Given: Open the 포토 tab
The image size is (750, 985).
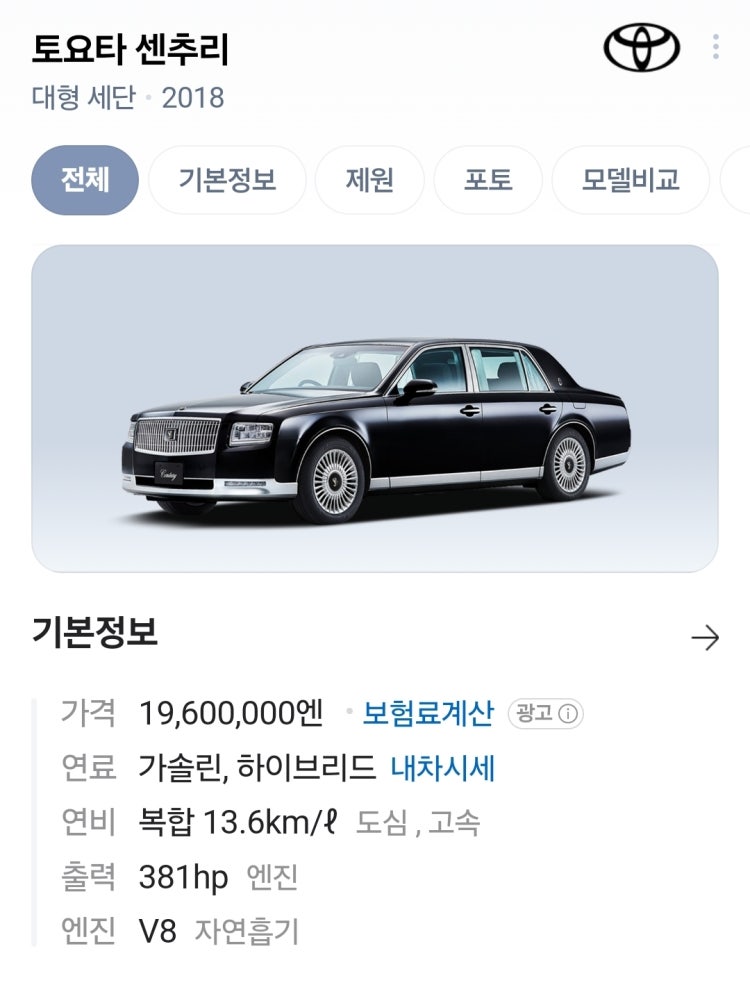Looking at the screenshot, I should [488, 180].
